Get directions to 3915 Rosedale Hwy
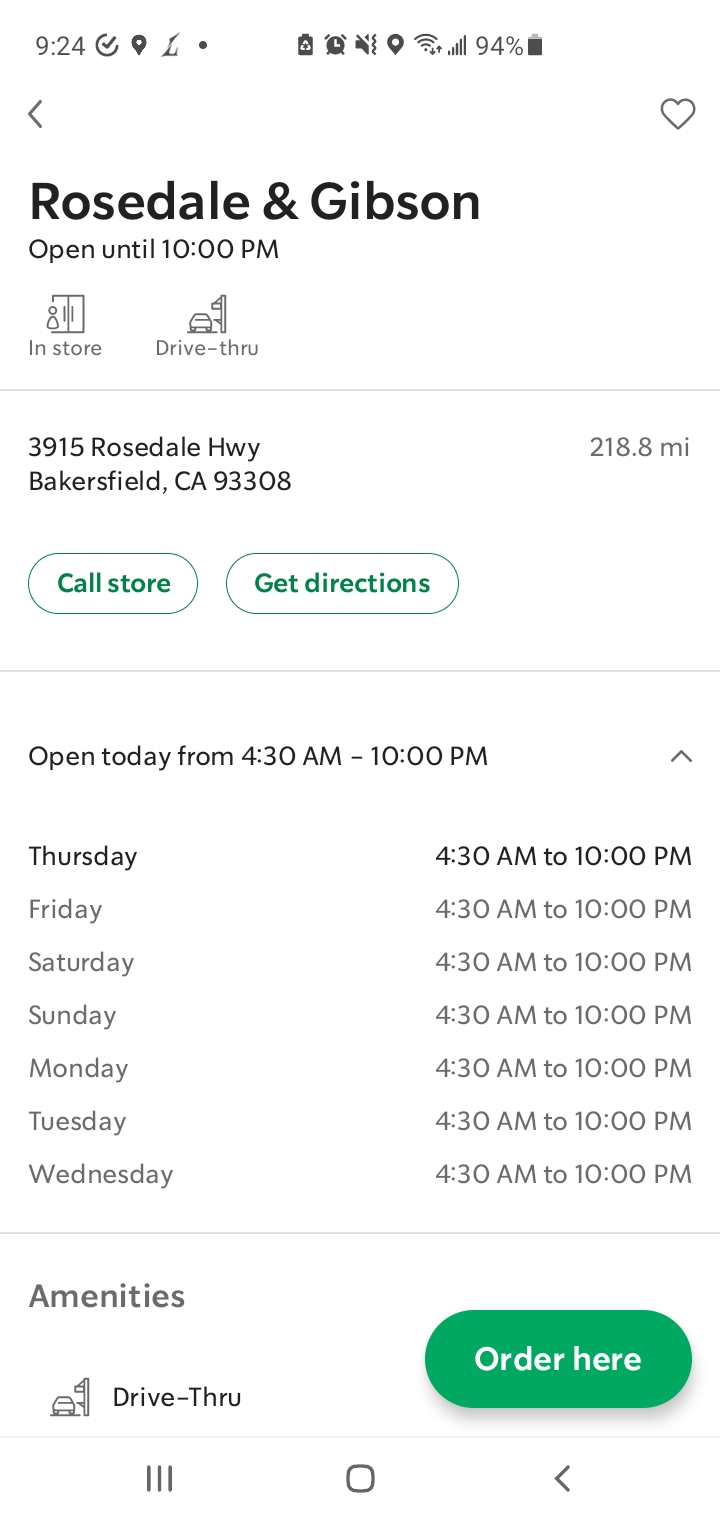Screen dimensions: 720x1520 click(342, 583)
